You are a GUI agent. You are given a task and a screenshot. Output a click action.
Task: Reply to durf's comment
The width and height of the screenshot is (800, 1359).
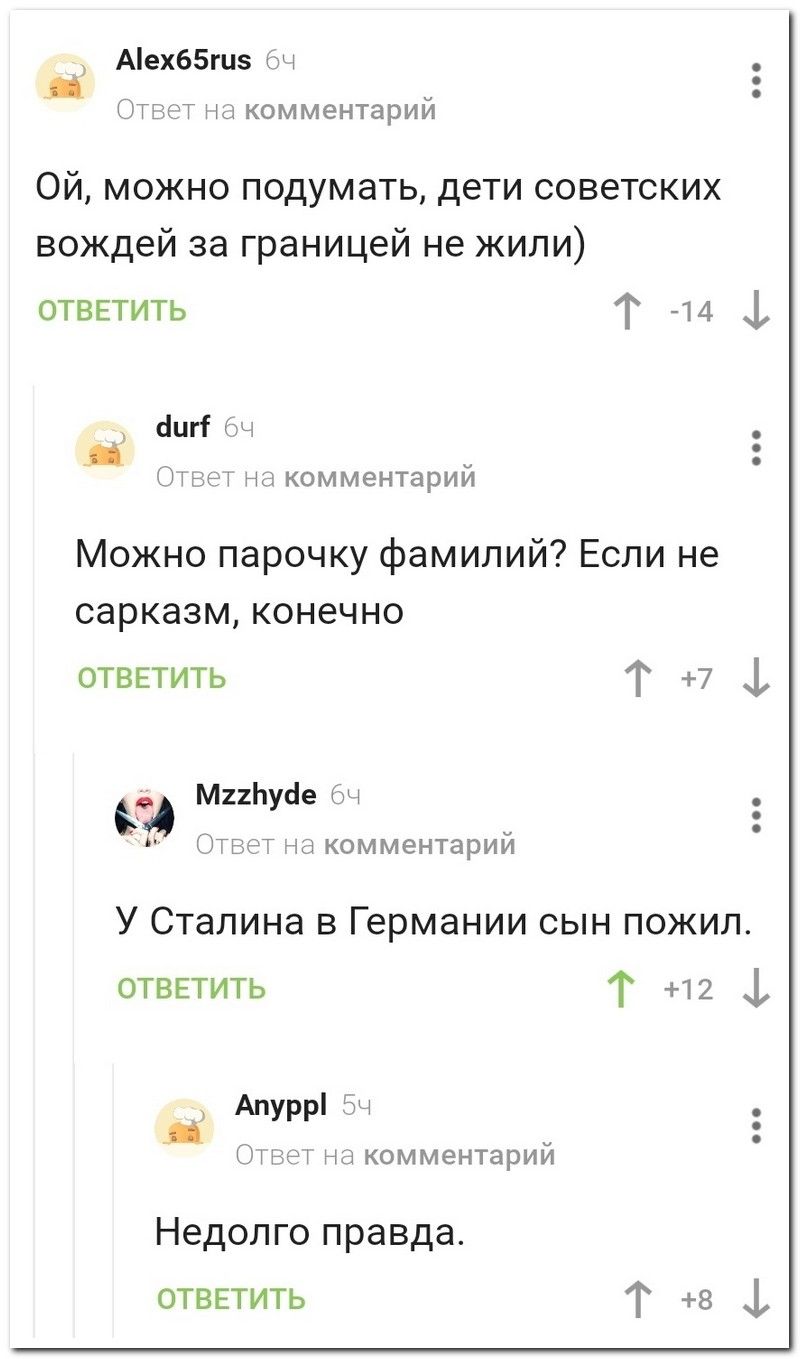coord(152,679)
